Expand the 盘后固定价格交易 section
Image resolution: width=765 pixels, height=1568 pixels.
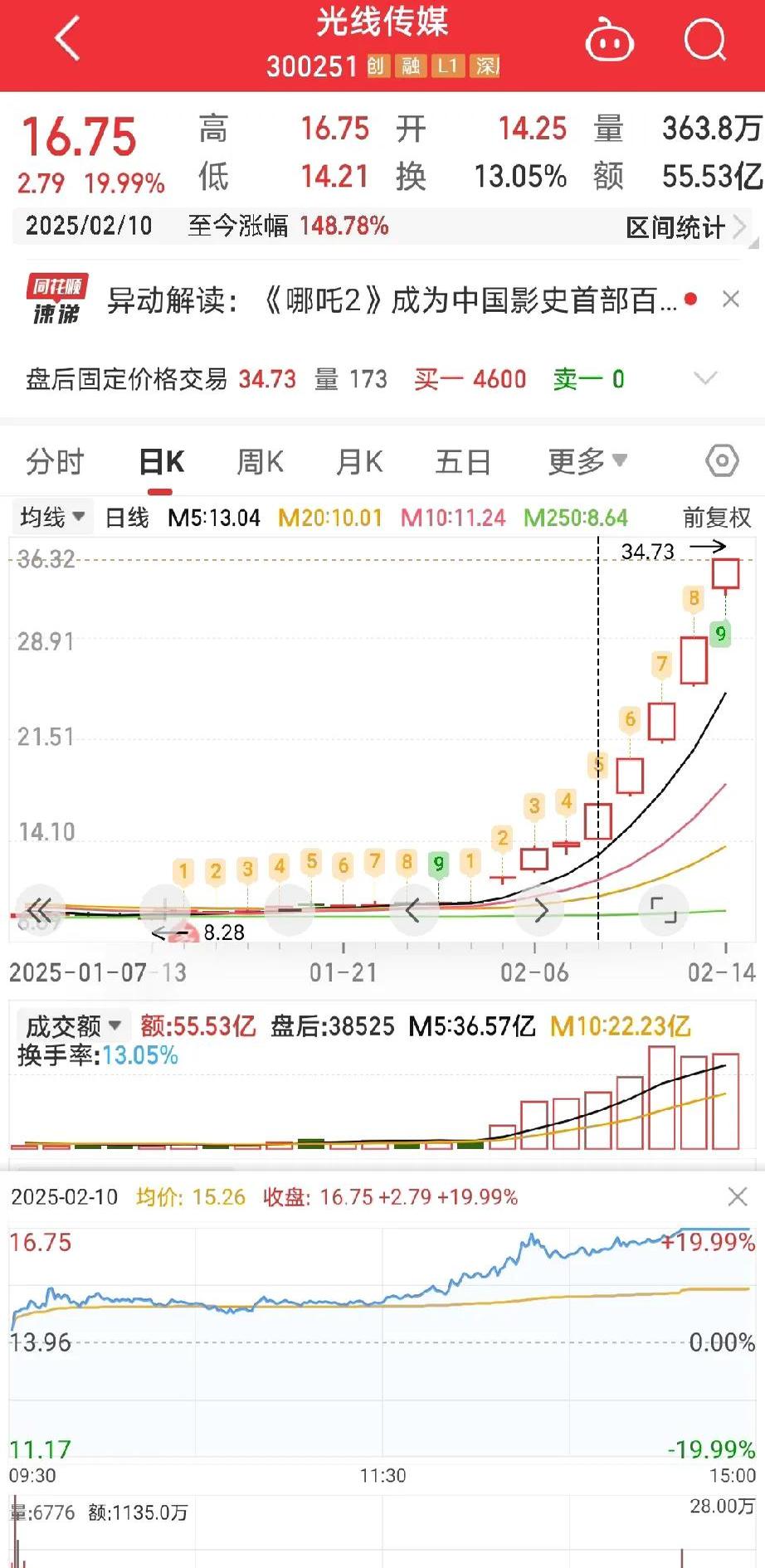click(x=704, y=379)
